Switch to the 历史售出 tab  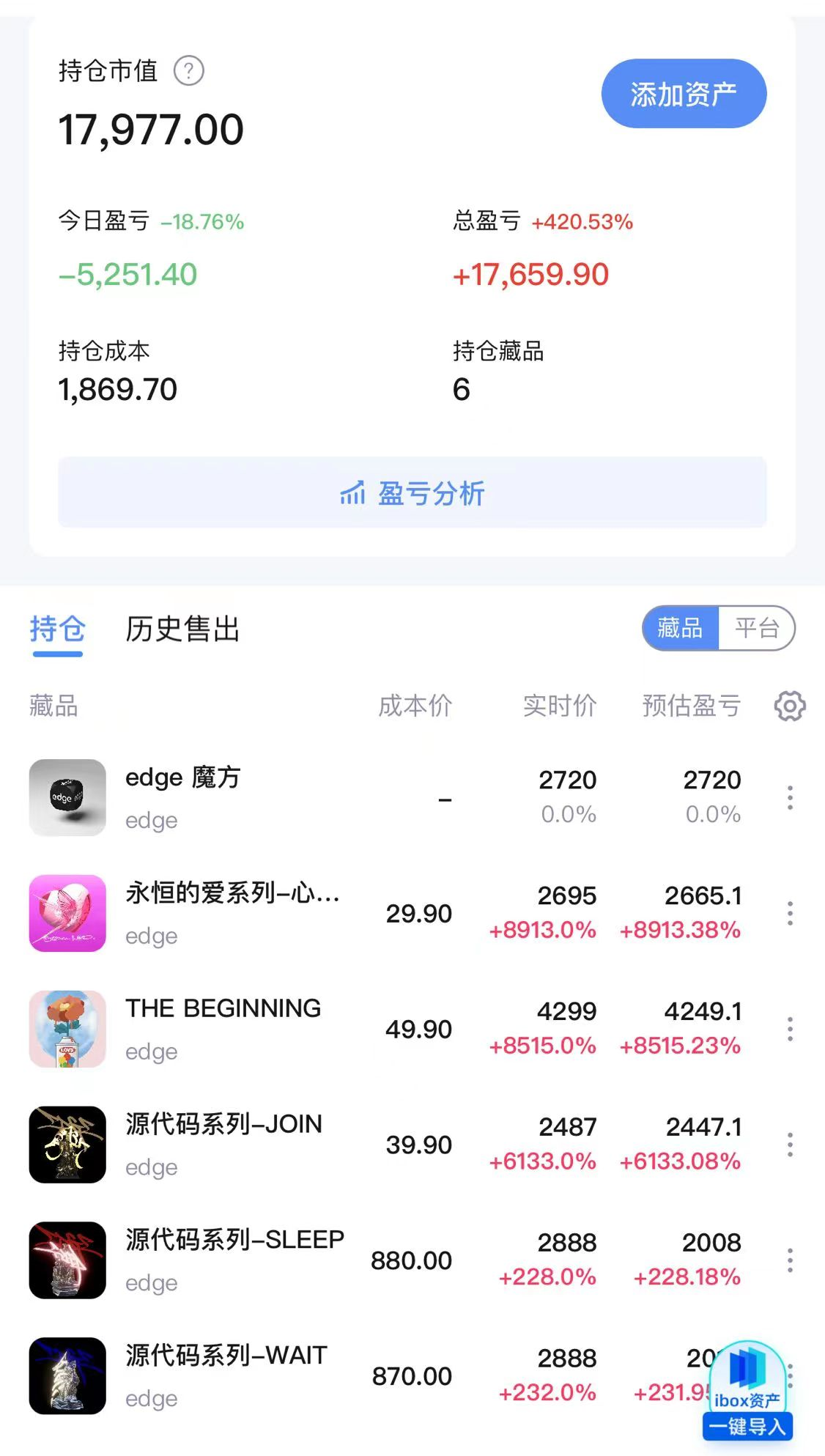(x=182, y=629)
